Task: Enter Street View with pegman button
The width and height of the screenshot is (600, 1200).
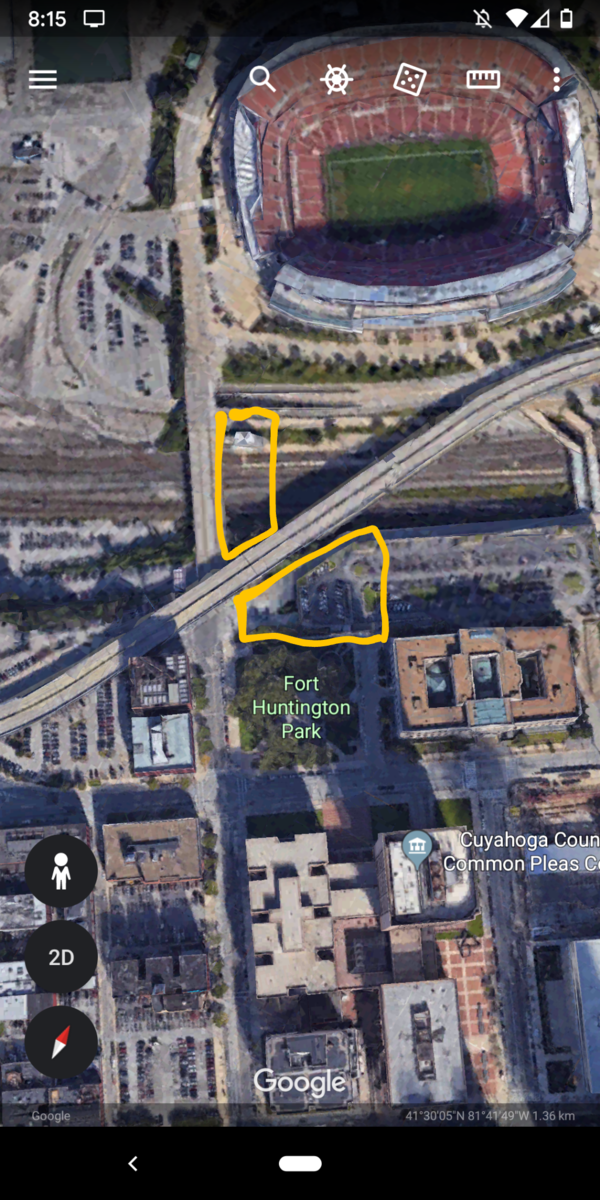Action: 61,871
